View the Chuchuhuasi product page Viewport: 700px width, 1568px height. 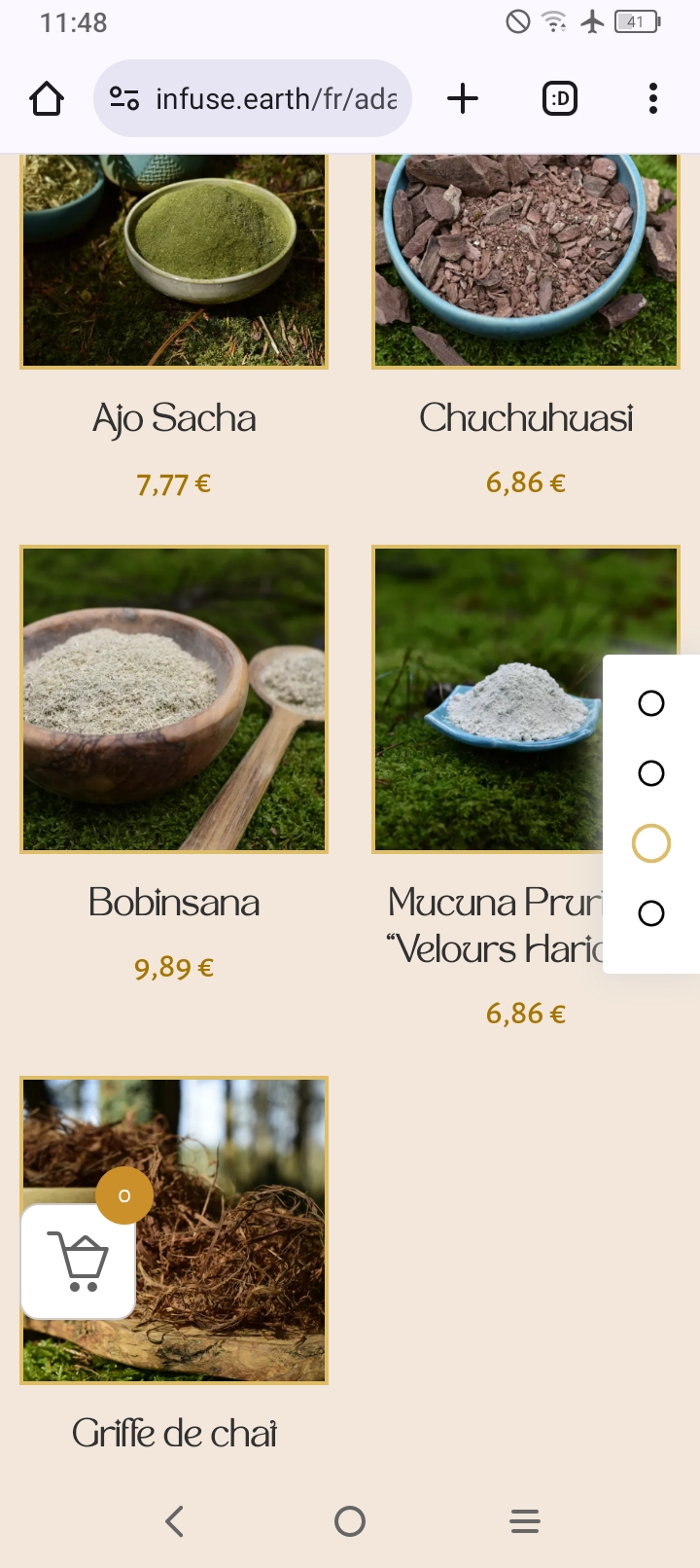pos(526,418)
